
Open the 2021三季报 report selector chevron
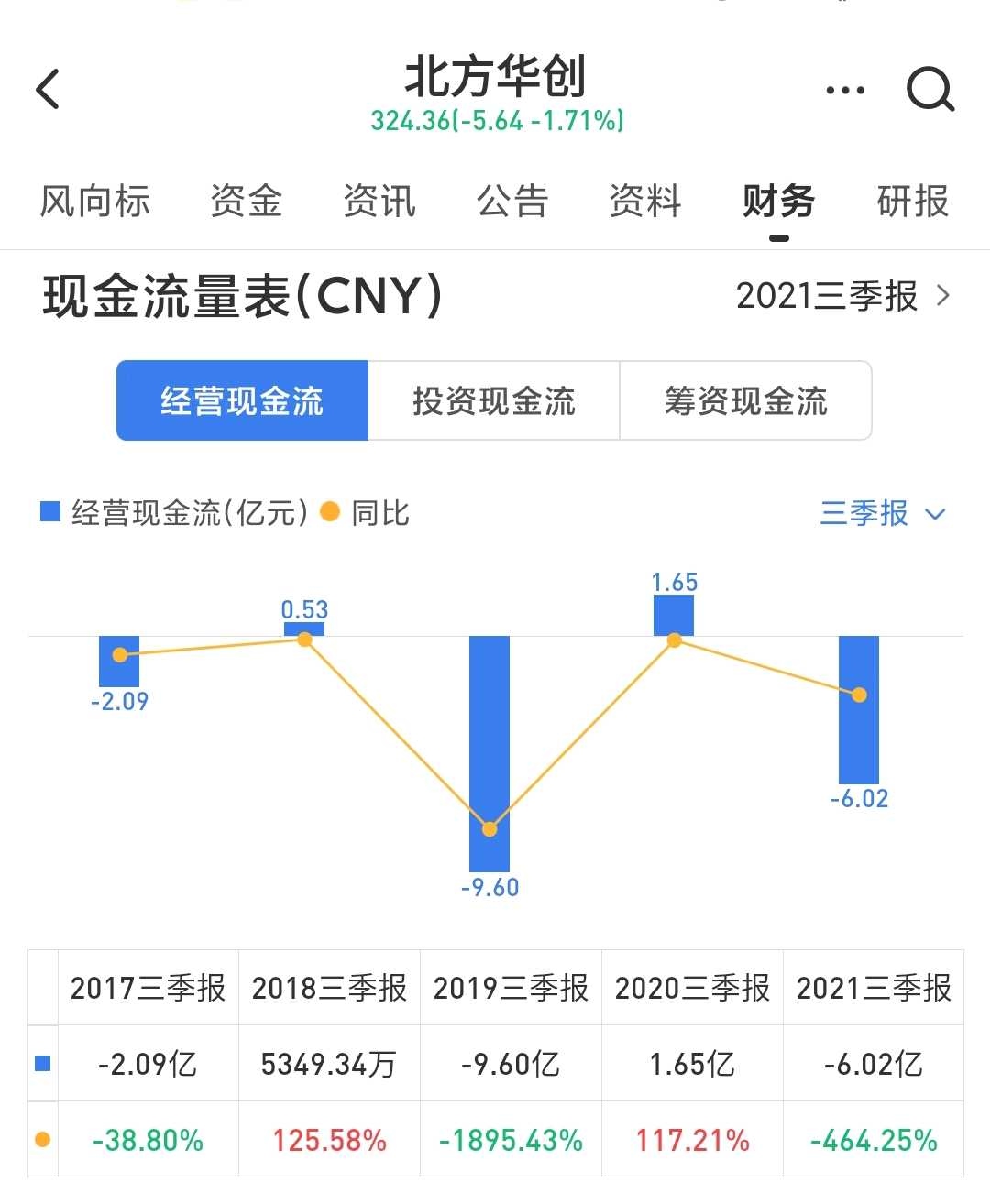coord(943,296)
